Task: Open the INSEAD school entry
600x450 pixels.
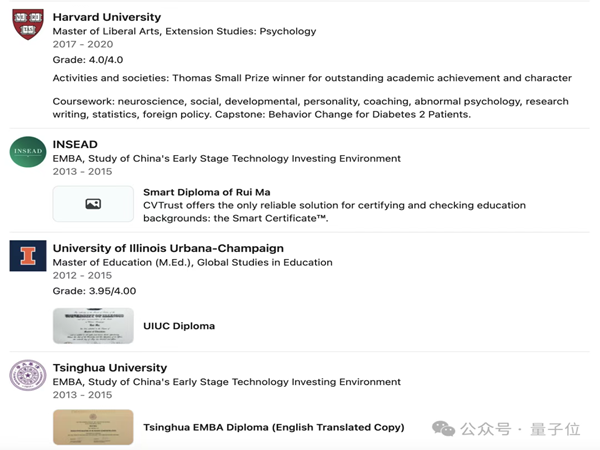Action: click(x=75, y=144)
